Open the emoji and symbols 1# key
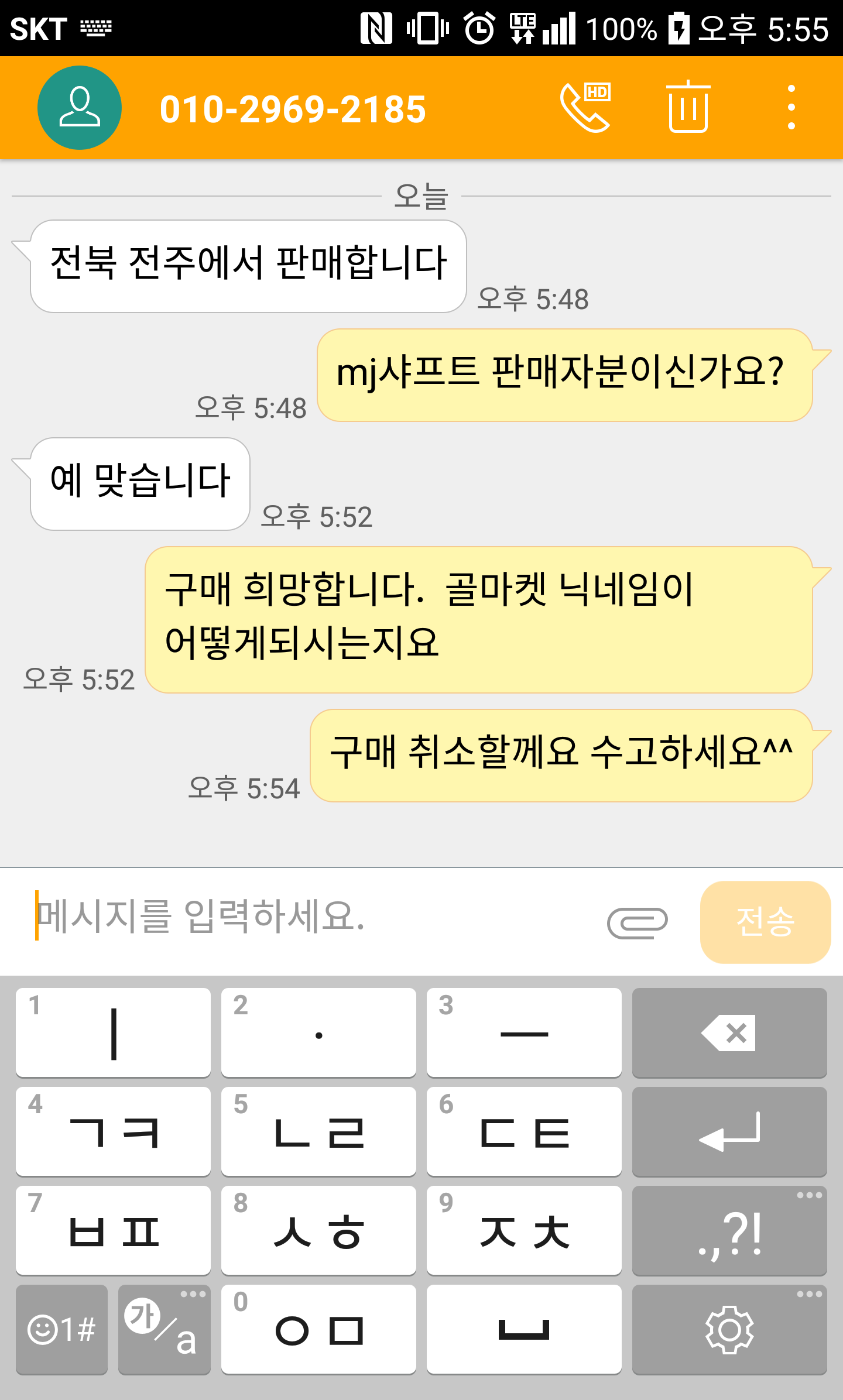The height and width of the screenshot is (1400, 843). pyautogui.click(x=61, y=1329)
